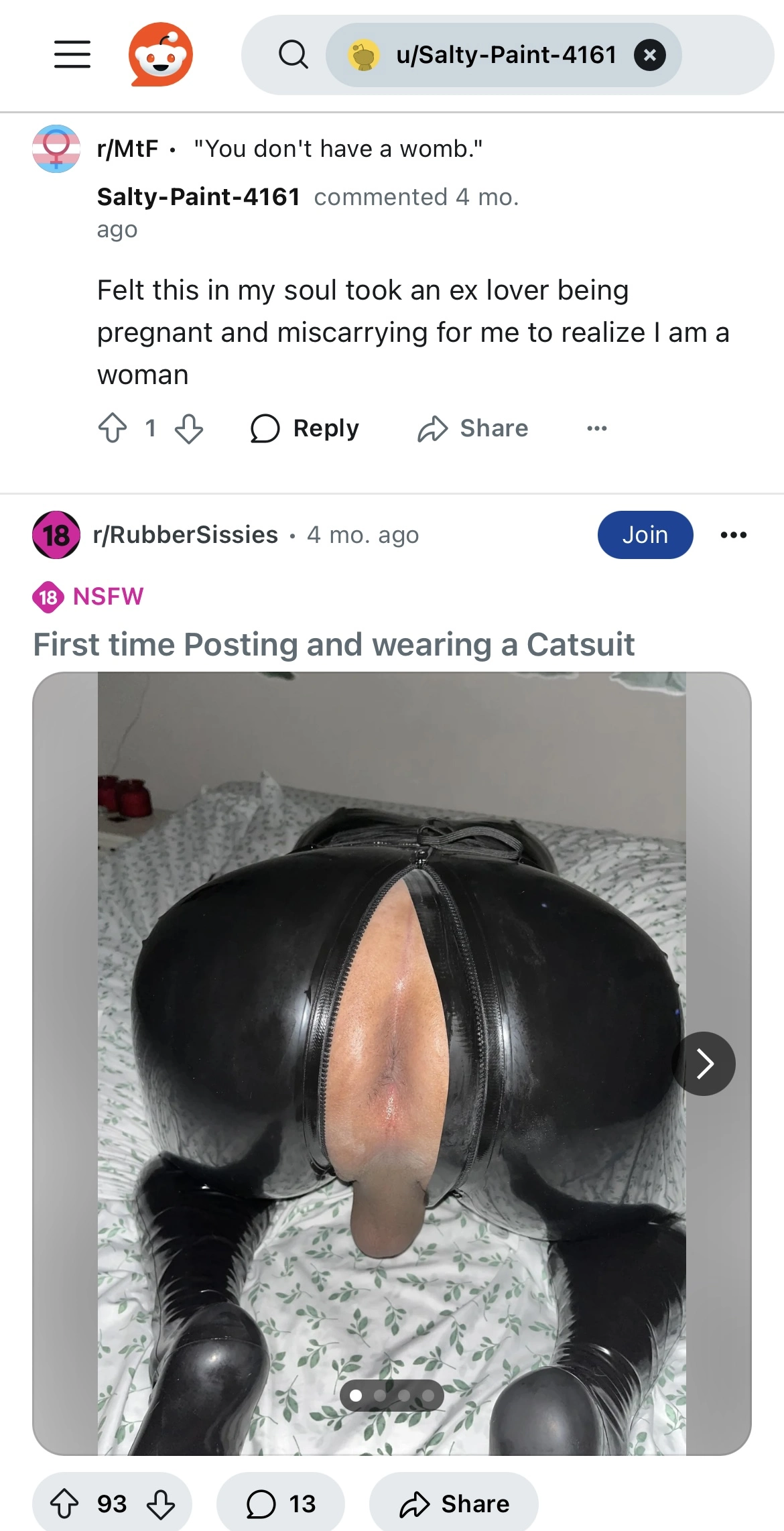
Task: Open the comment's more options dots
Action: coord(597,428)
